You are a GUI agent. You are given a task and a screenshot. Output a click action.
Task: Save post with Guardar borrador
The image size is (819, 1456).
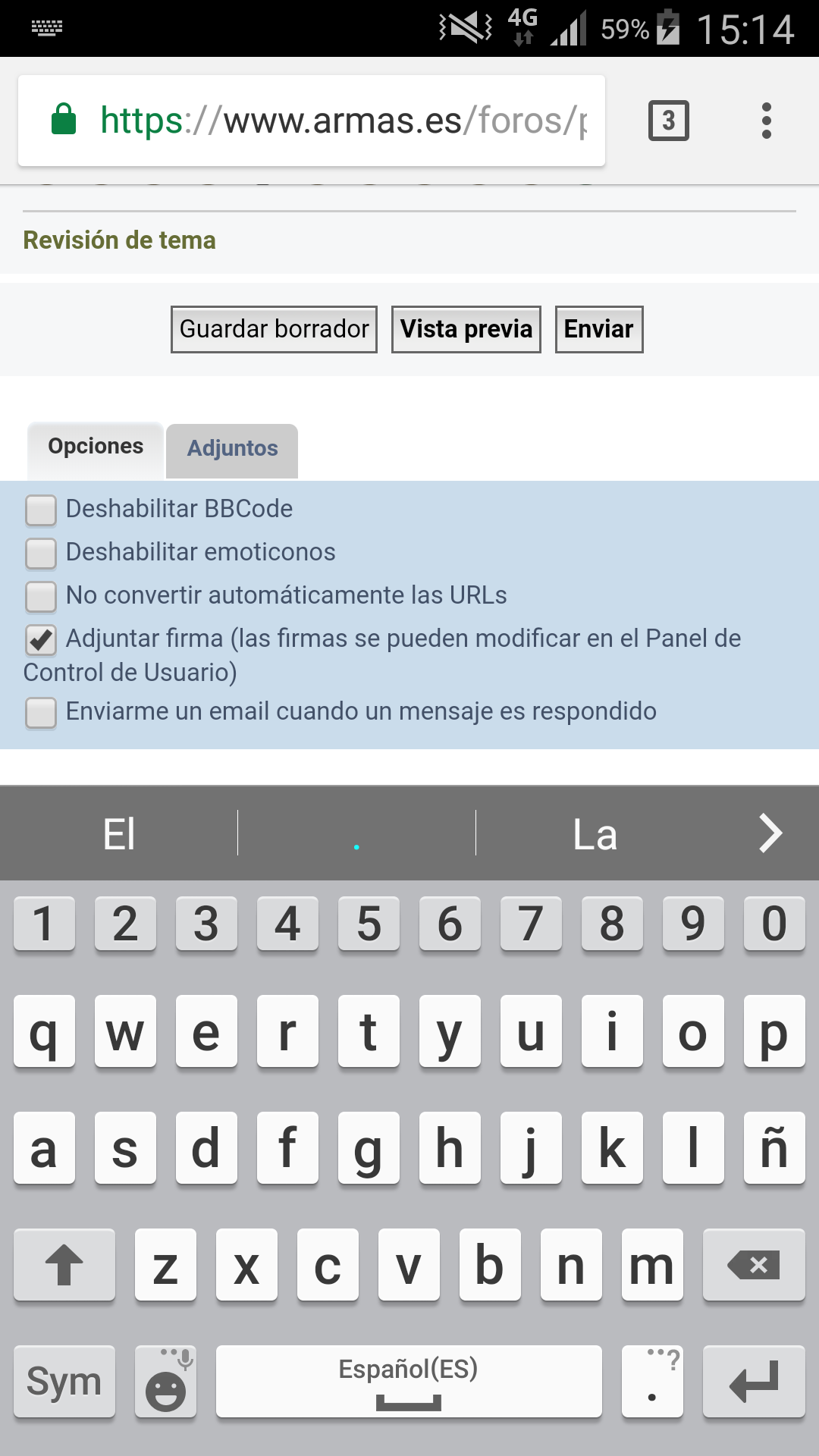(274, 329)
